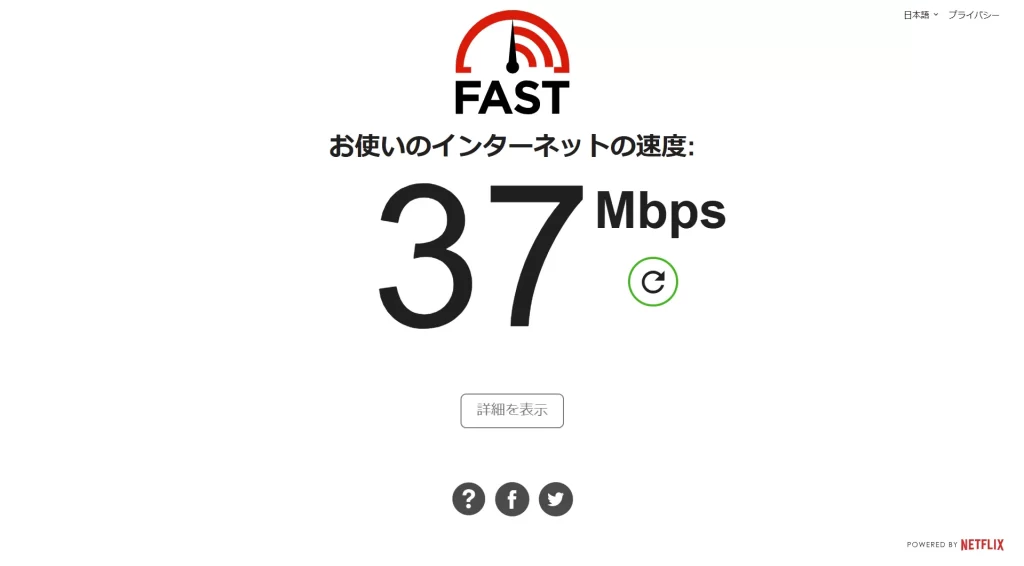
Task: Share the result on Facebook
Action: pyautogui.click(x=512, y=498)
